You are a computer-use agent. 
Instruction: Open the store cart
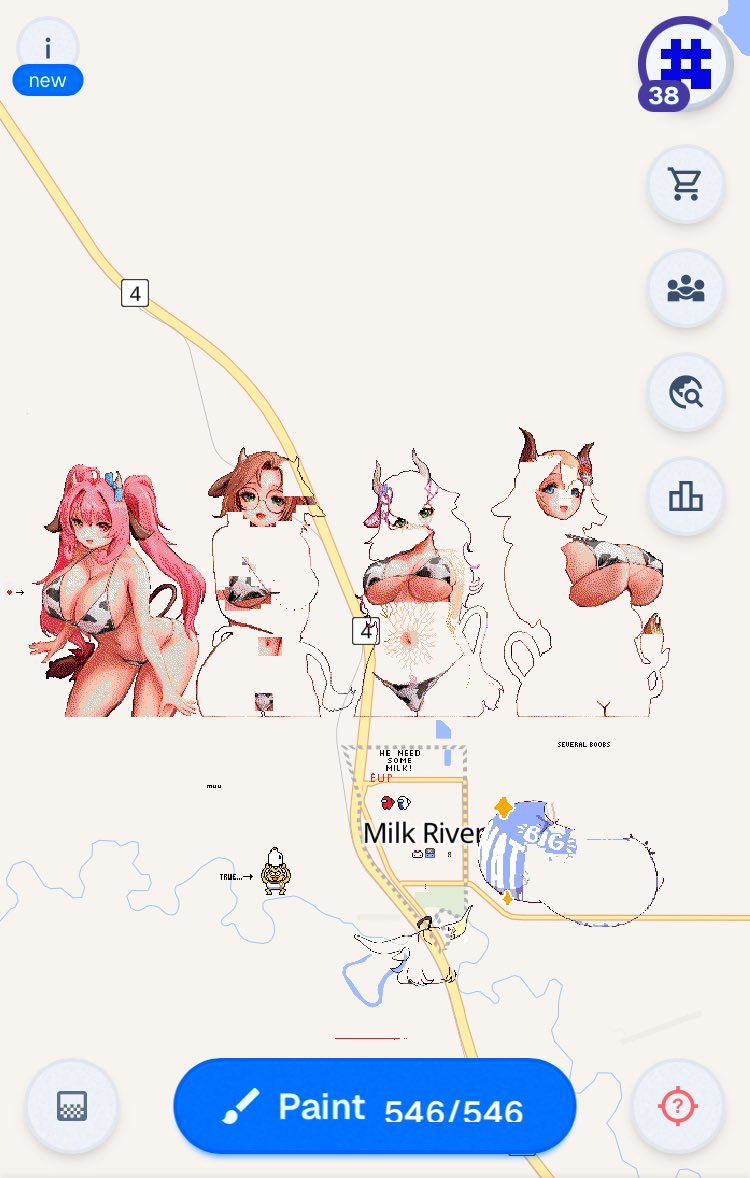pyautogui.click(x=686, y=184)
